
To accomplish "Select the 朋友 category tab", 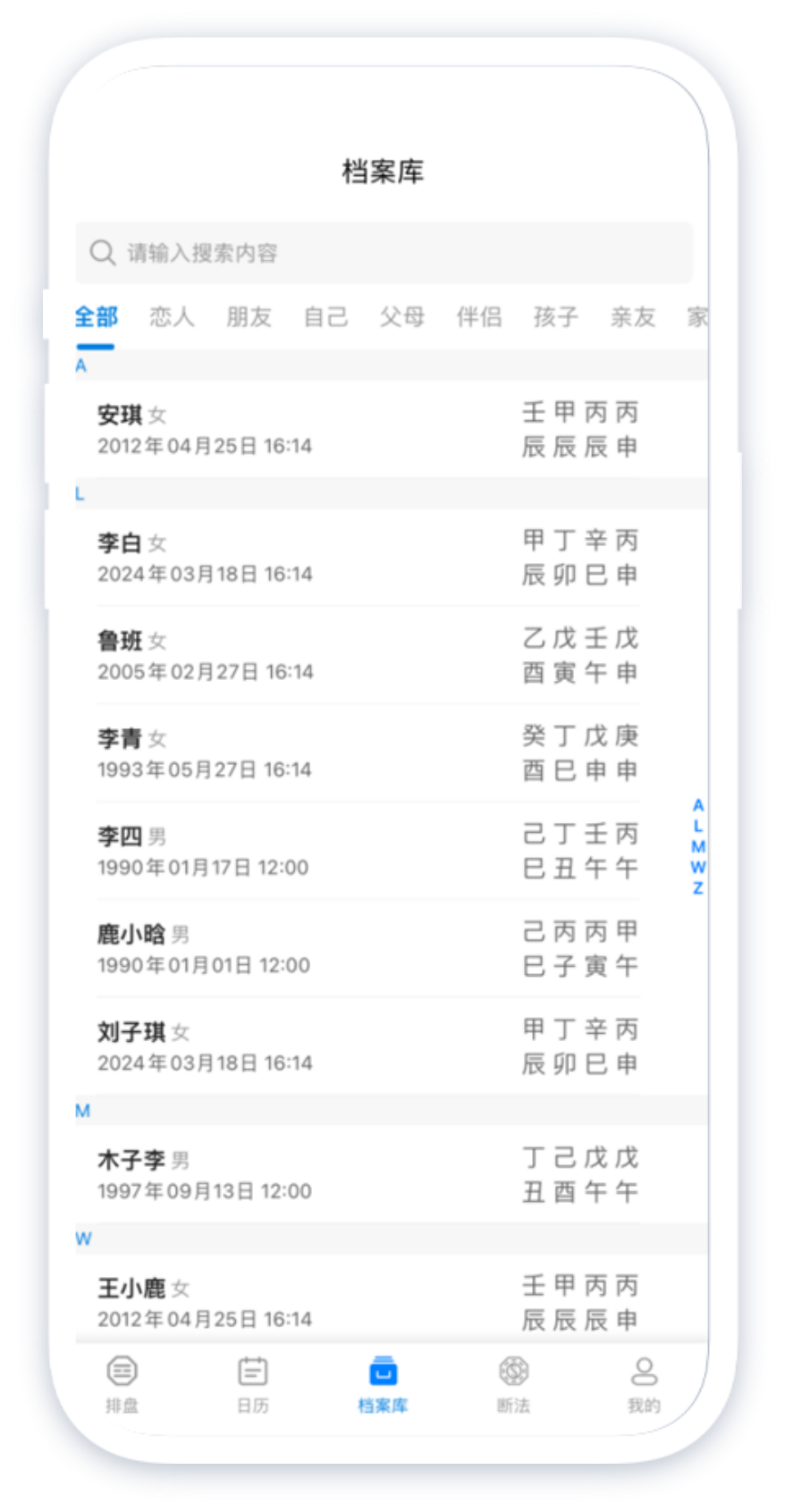I will coord(249,316).
